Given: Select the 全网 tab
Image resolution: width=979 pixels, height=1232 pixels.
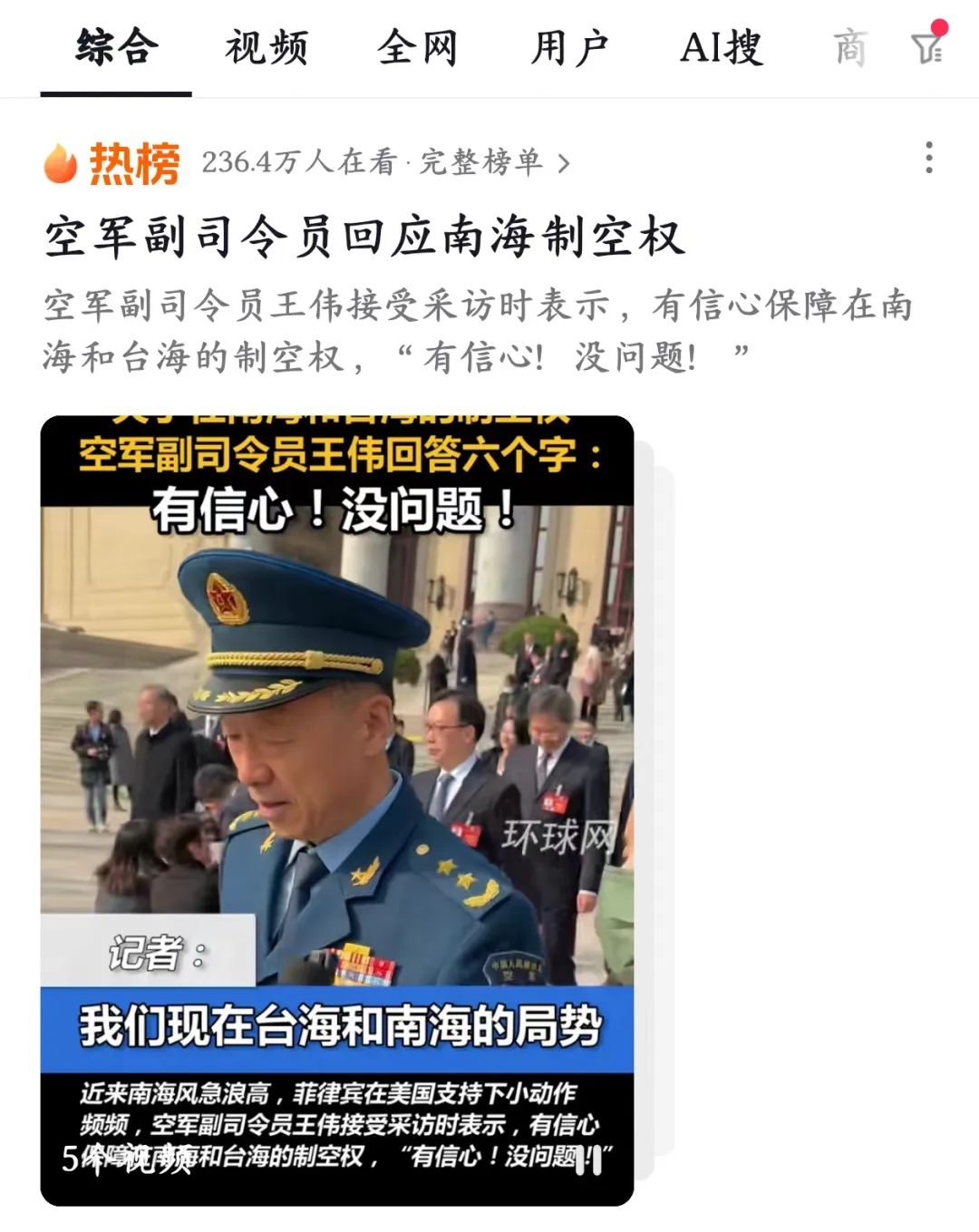Looking at the screenshot, I should (x=418, y=47).
